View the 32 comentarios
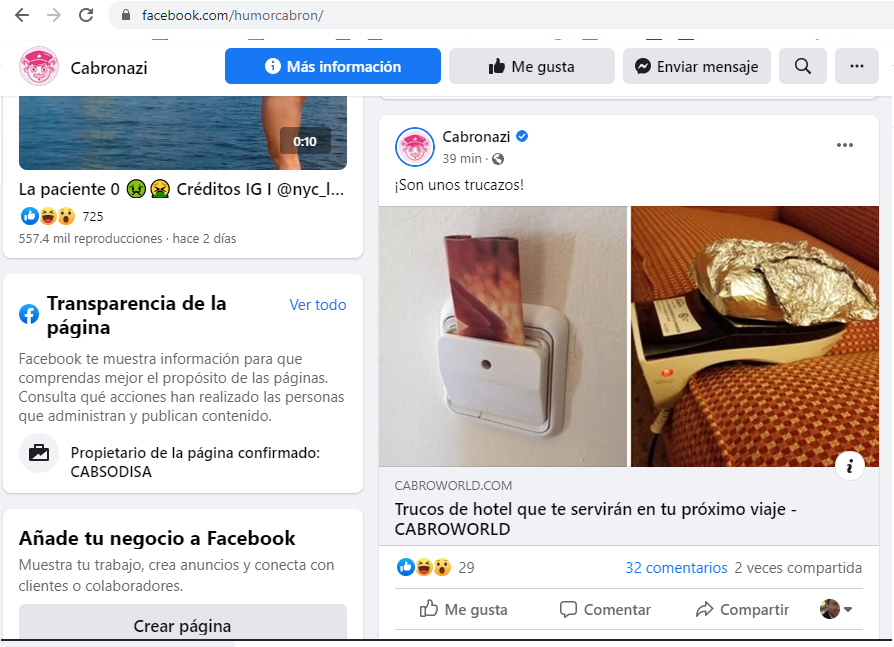 pos(676,568)
